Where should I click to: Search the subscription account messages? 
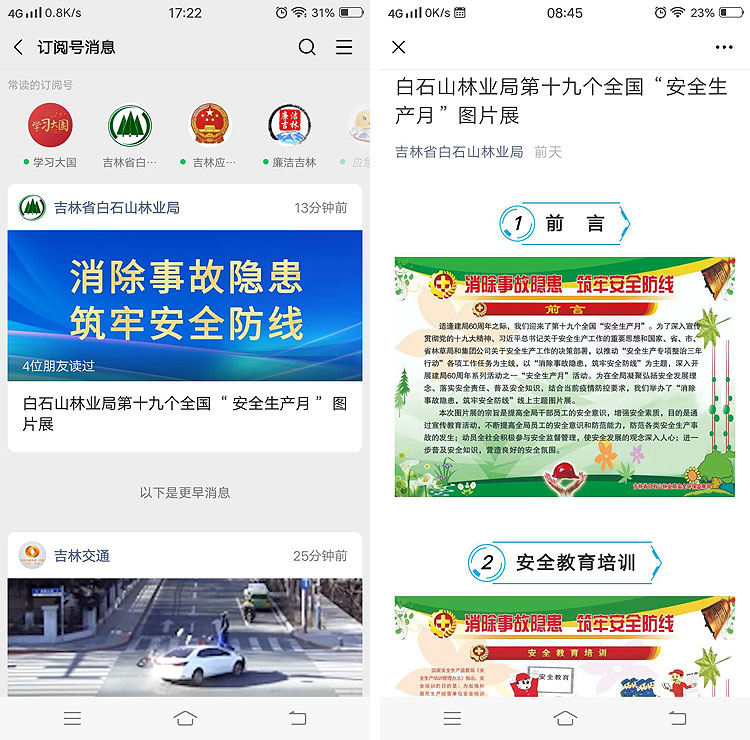pyautogui.click(x=307, y=47)
